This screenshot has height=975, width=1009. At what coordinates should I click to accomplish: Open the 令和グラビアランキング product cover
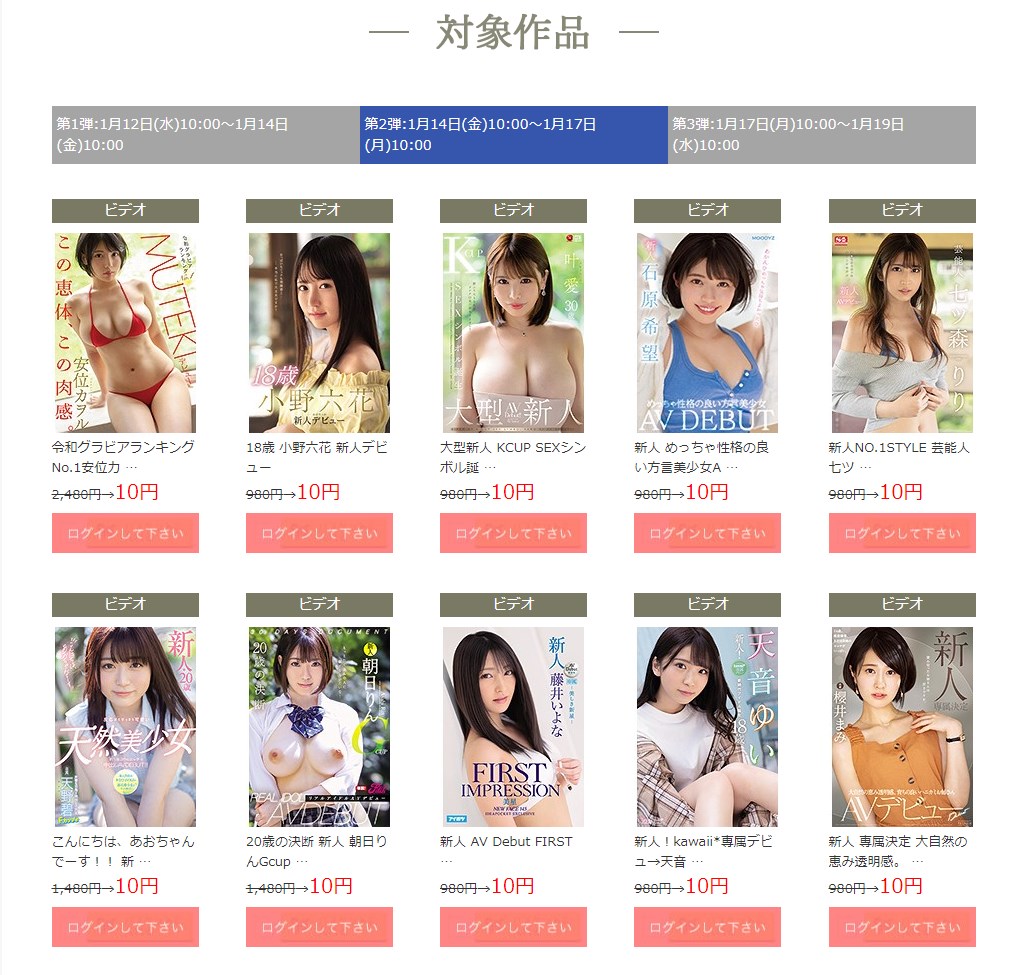pyautogui.click(x=125, y=332)
